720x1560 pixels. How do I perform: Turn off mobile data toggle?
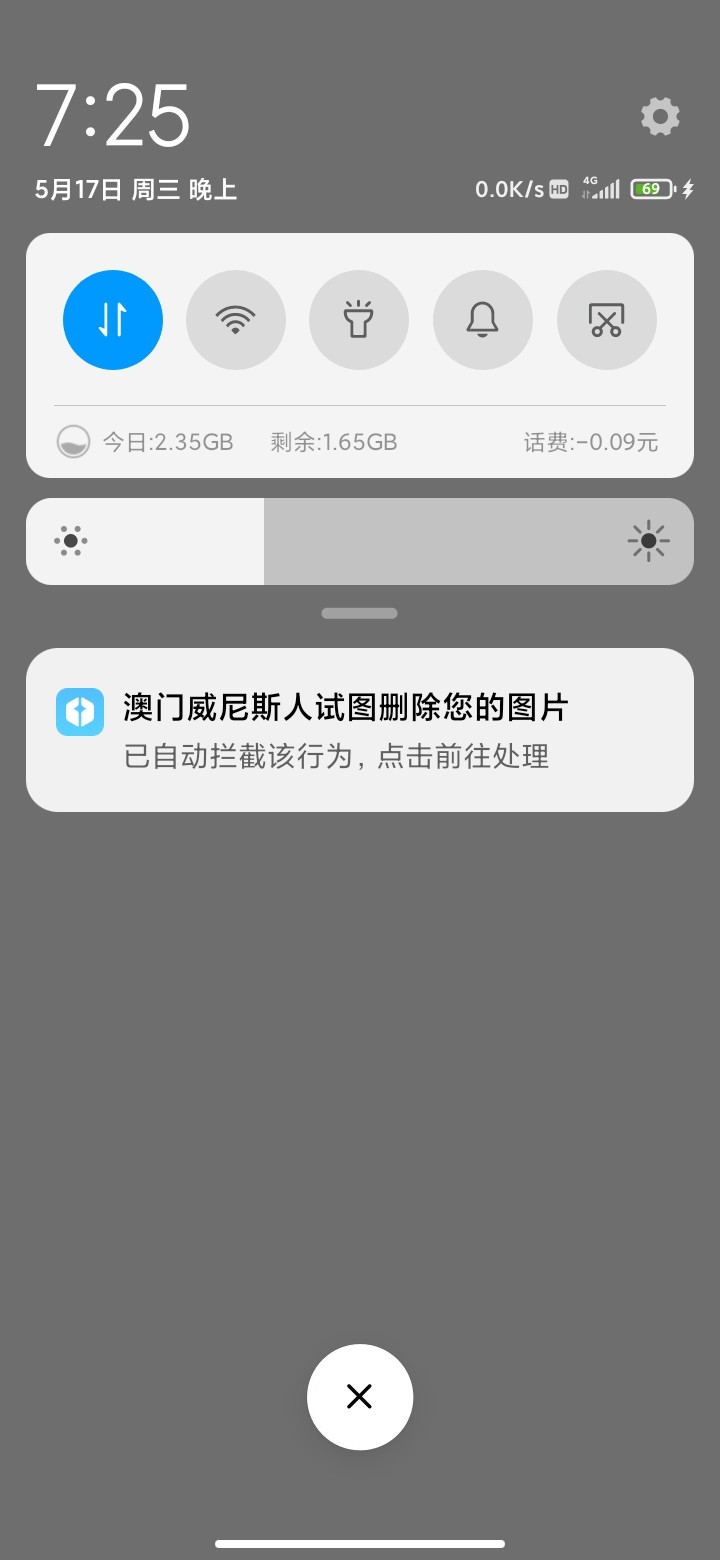point(113,320)
